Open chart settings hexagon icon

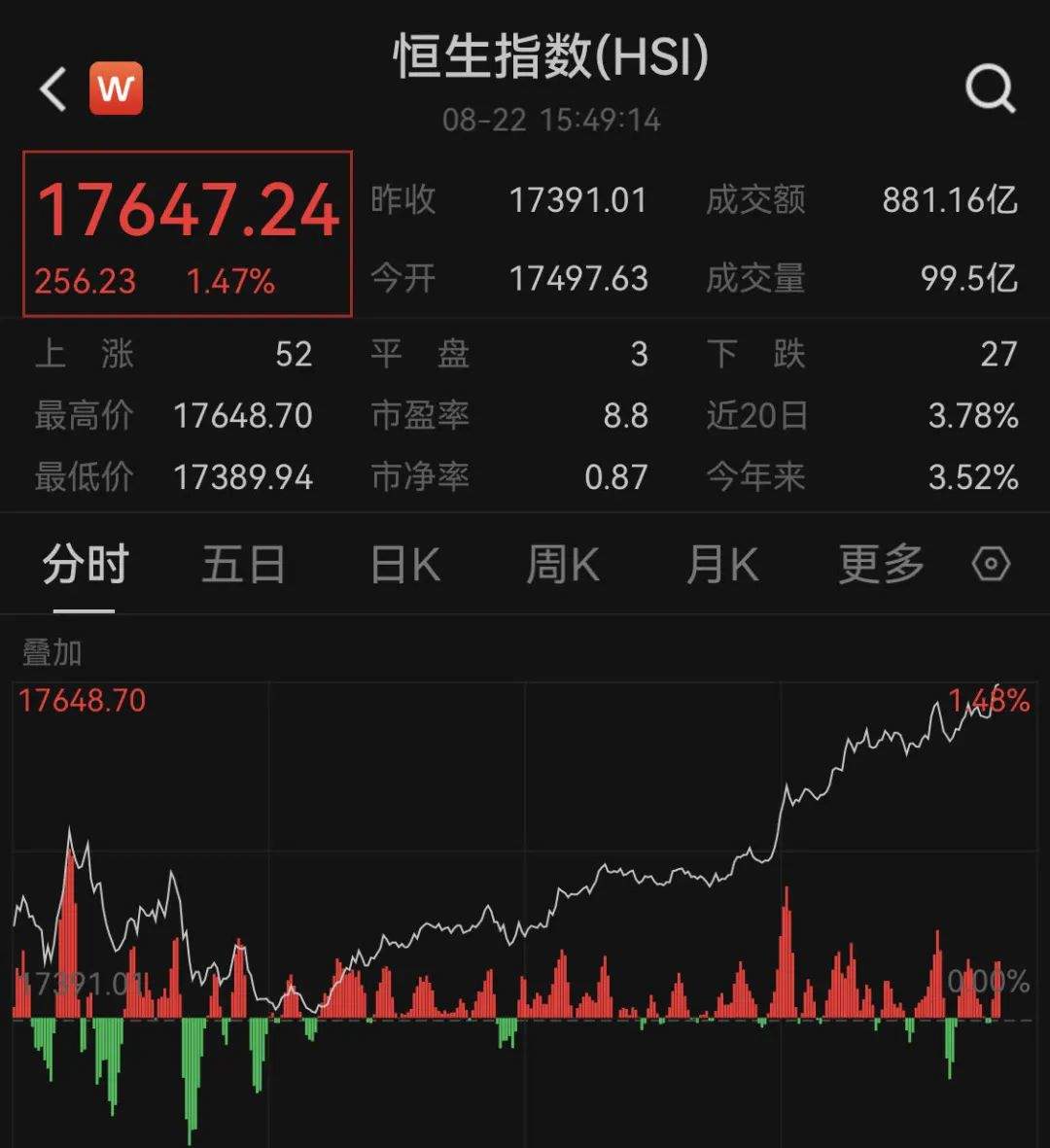coord(992,565)
